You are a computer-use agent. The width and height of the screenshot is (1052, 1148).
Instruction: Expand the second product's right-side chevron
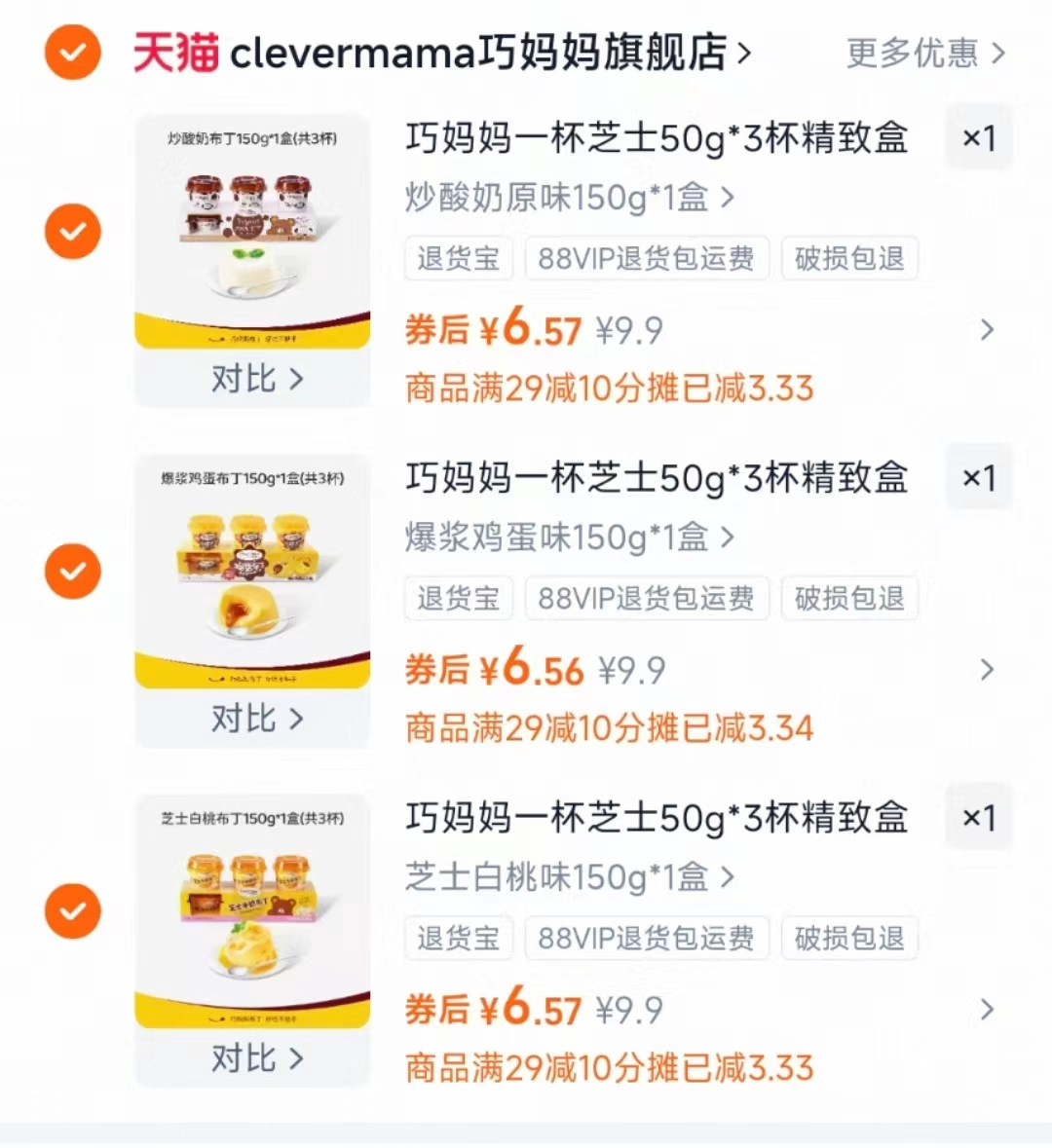point(988,670)
